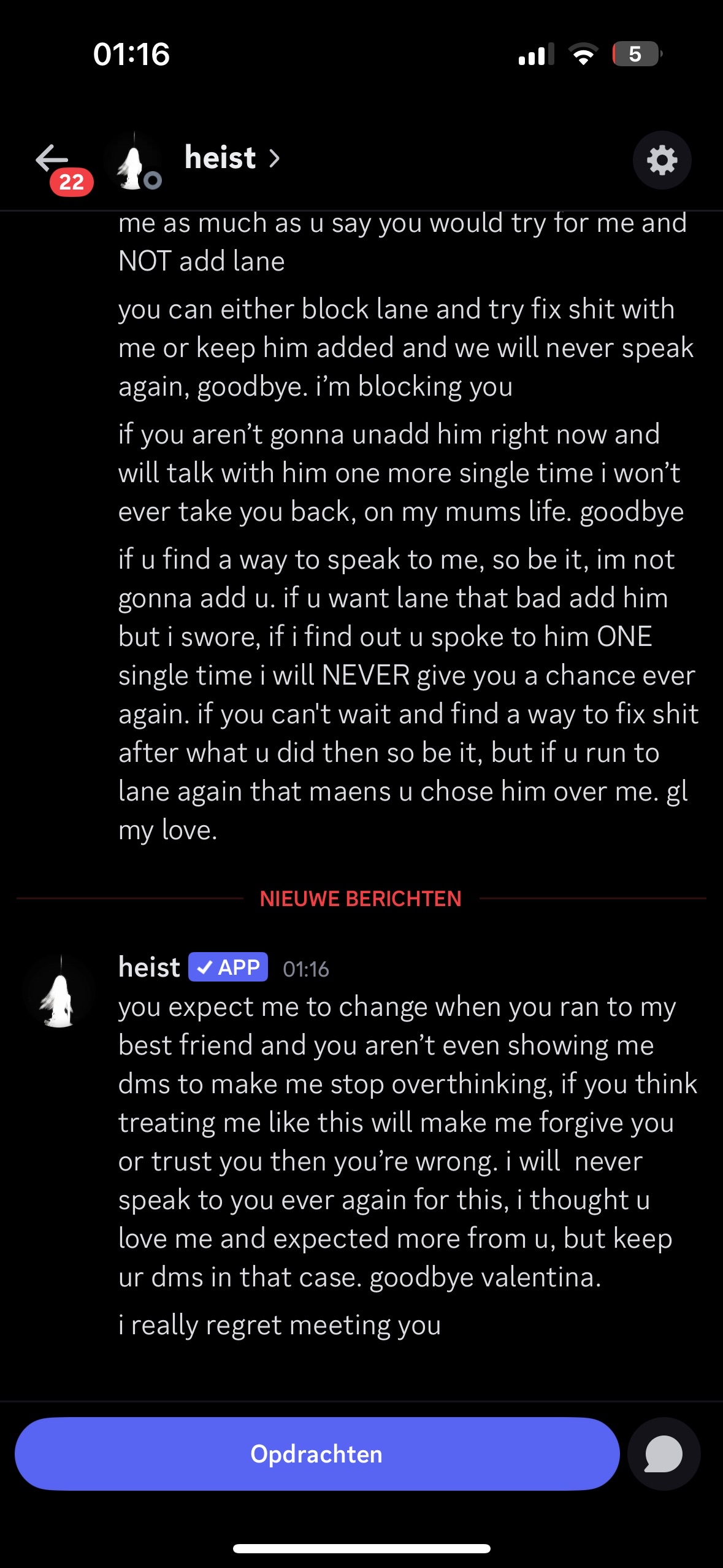
Task: Open the message bubble button
Action: pyautogui.click(x=664, y=1453)
